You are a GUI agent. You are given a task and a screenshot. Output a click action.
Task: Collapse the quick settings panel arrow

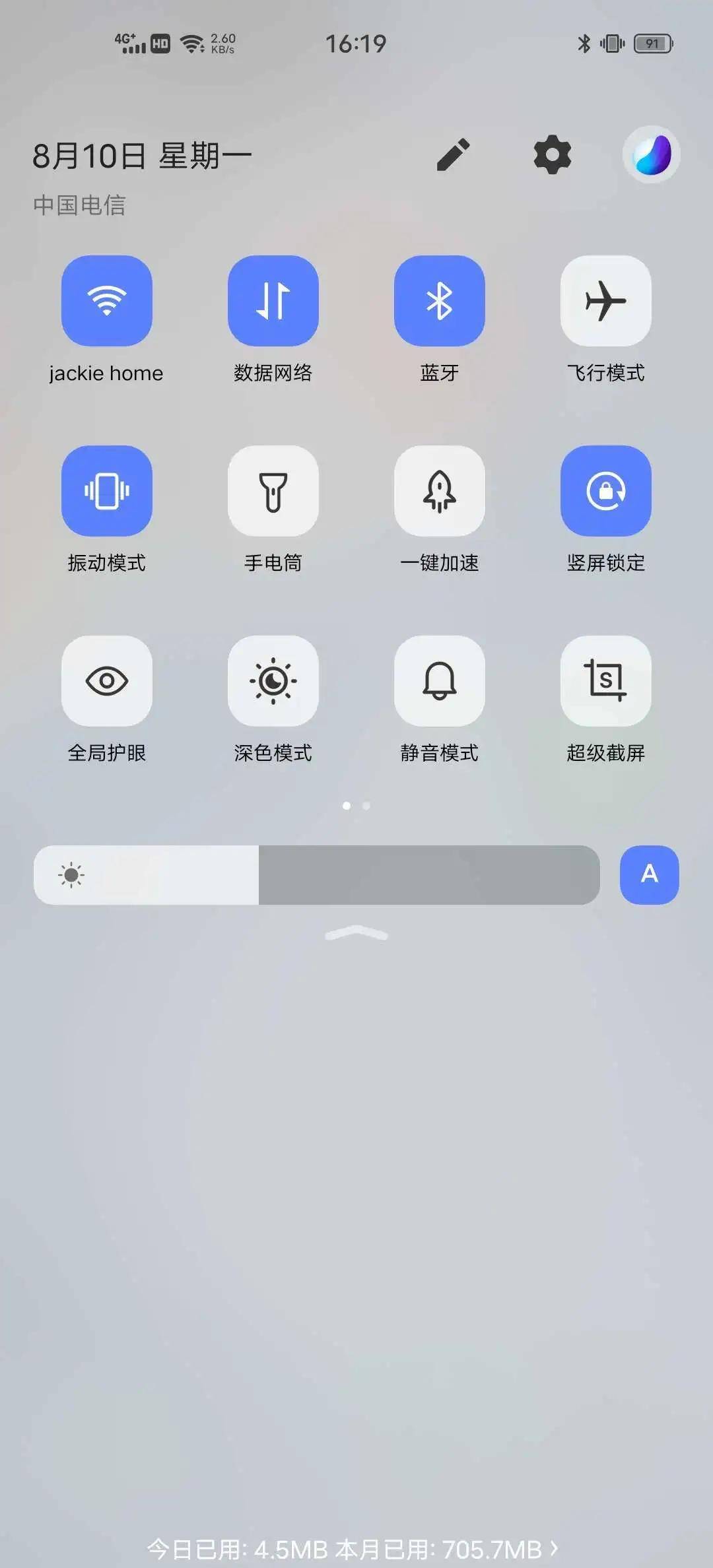356,932
